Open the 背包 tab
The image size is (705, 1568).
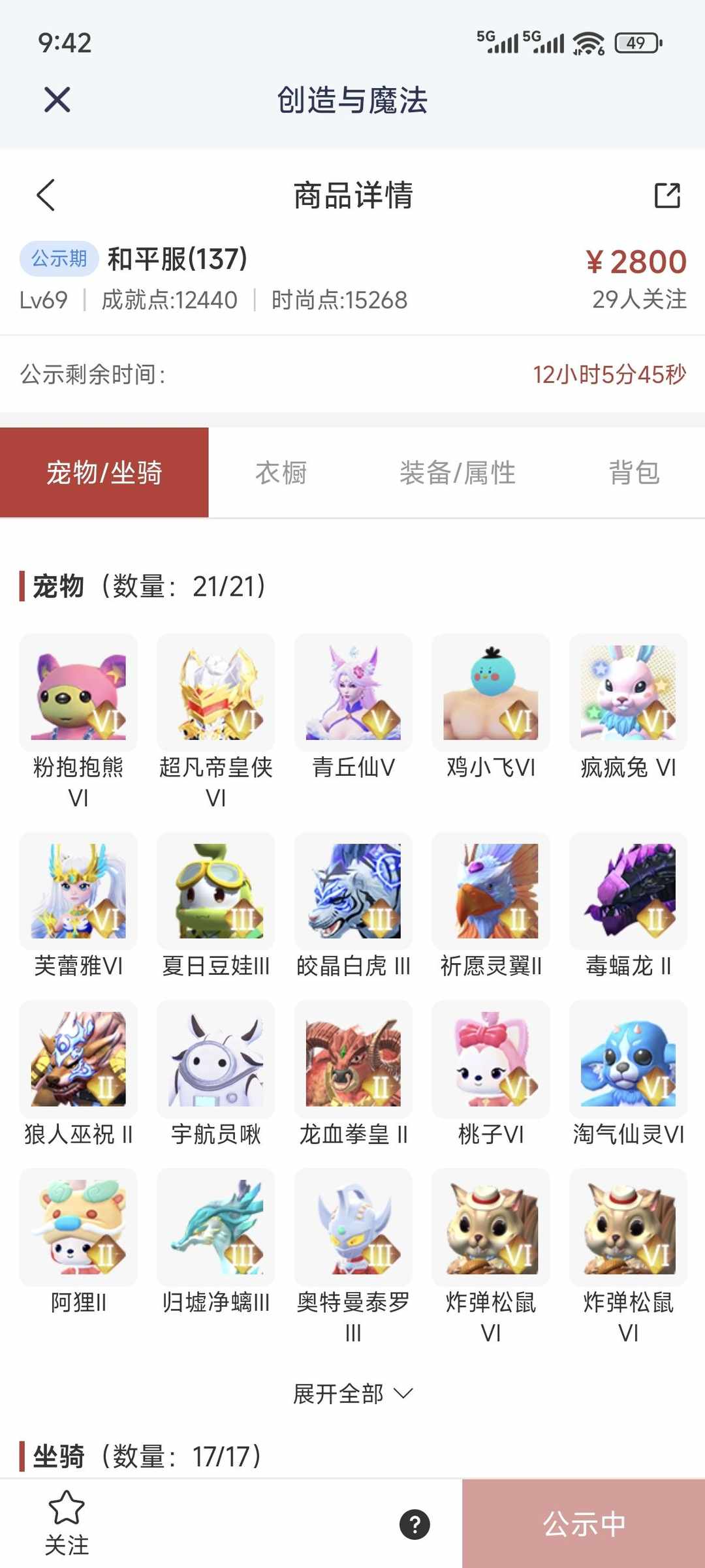pyautogui.click(x=634, y=473)
